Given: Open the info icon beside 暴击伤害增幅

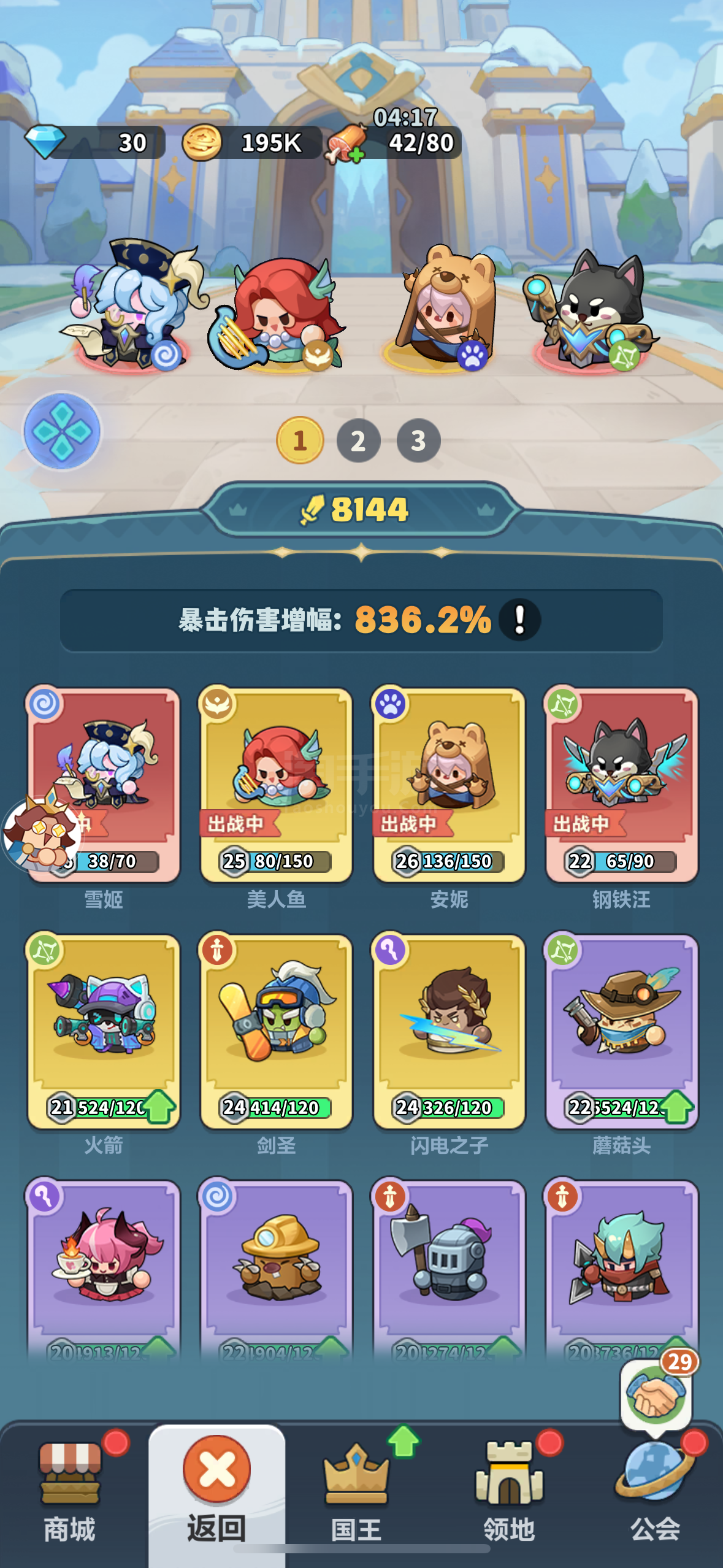Looking at the screenshot, I should [x=519, y=620].
